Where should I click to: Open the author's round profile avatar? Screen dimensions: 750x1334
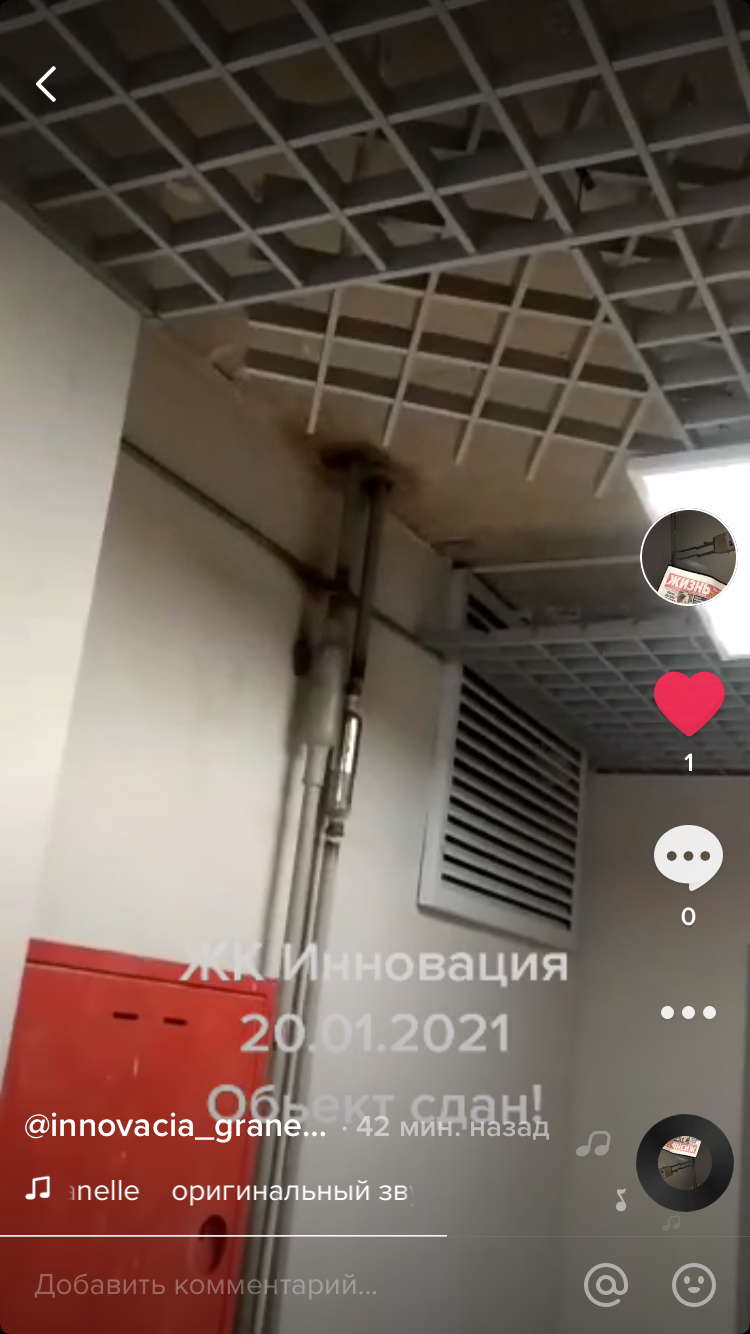688,557
